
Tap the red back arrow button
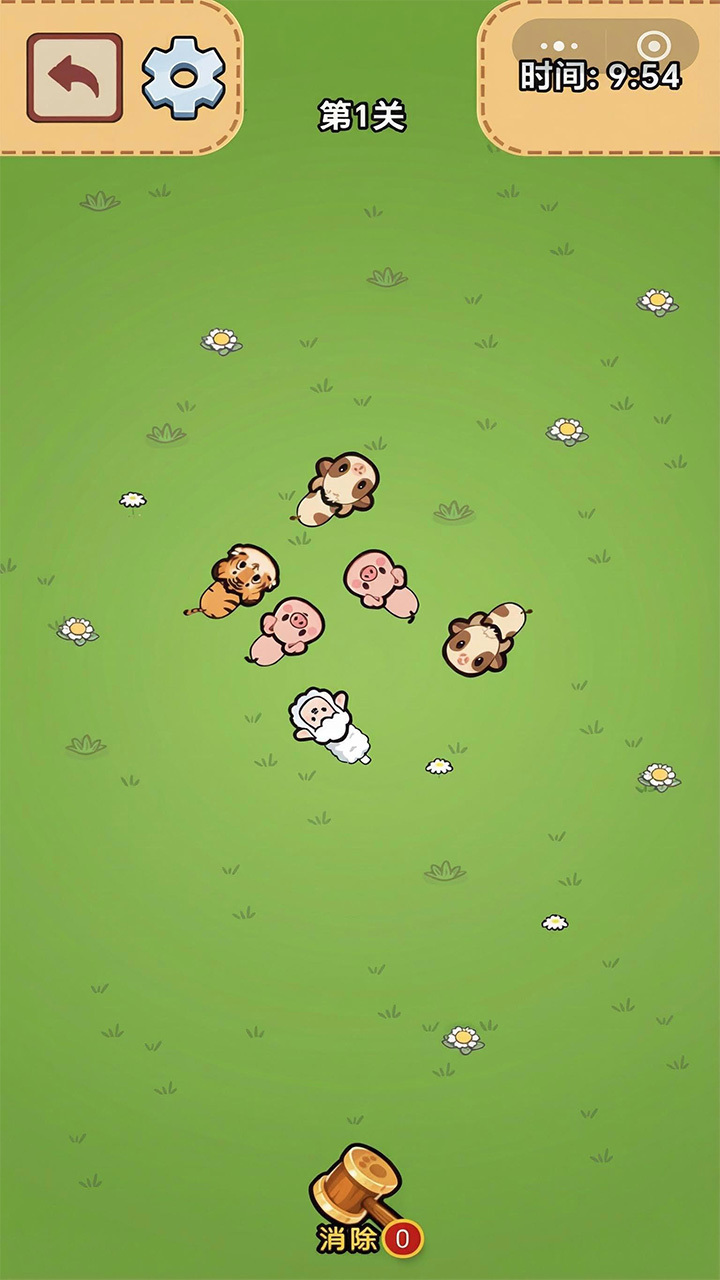(x=75, y=78)
